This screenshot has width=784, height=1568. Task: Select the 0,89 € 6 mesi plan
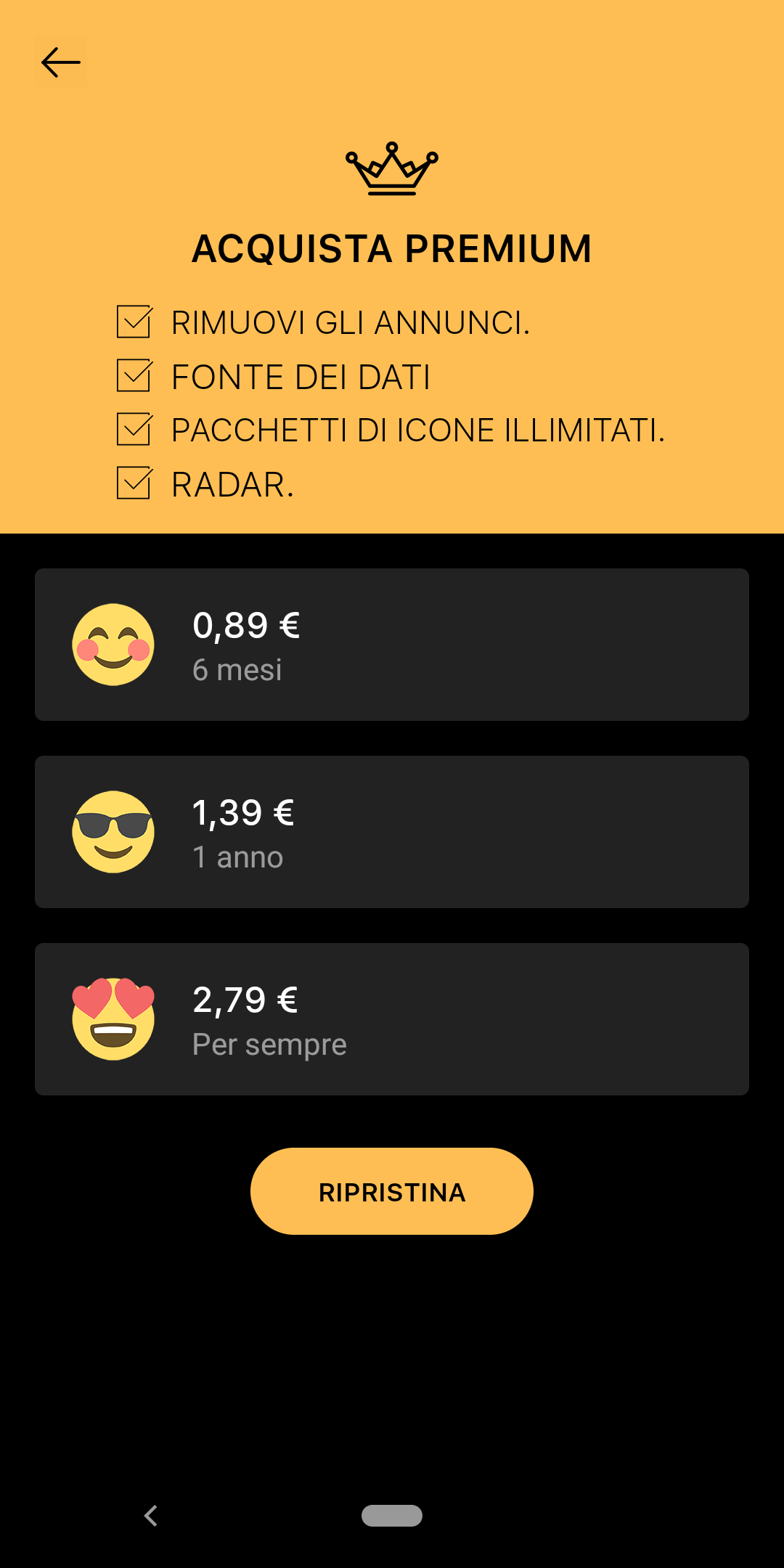point(392,645)
